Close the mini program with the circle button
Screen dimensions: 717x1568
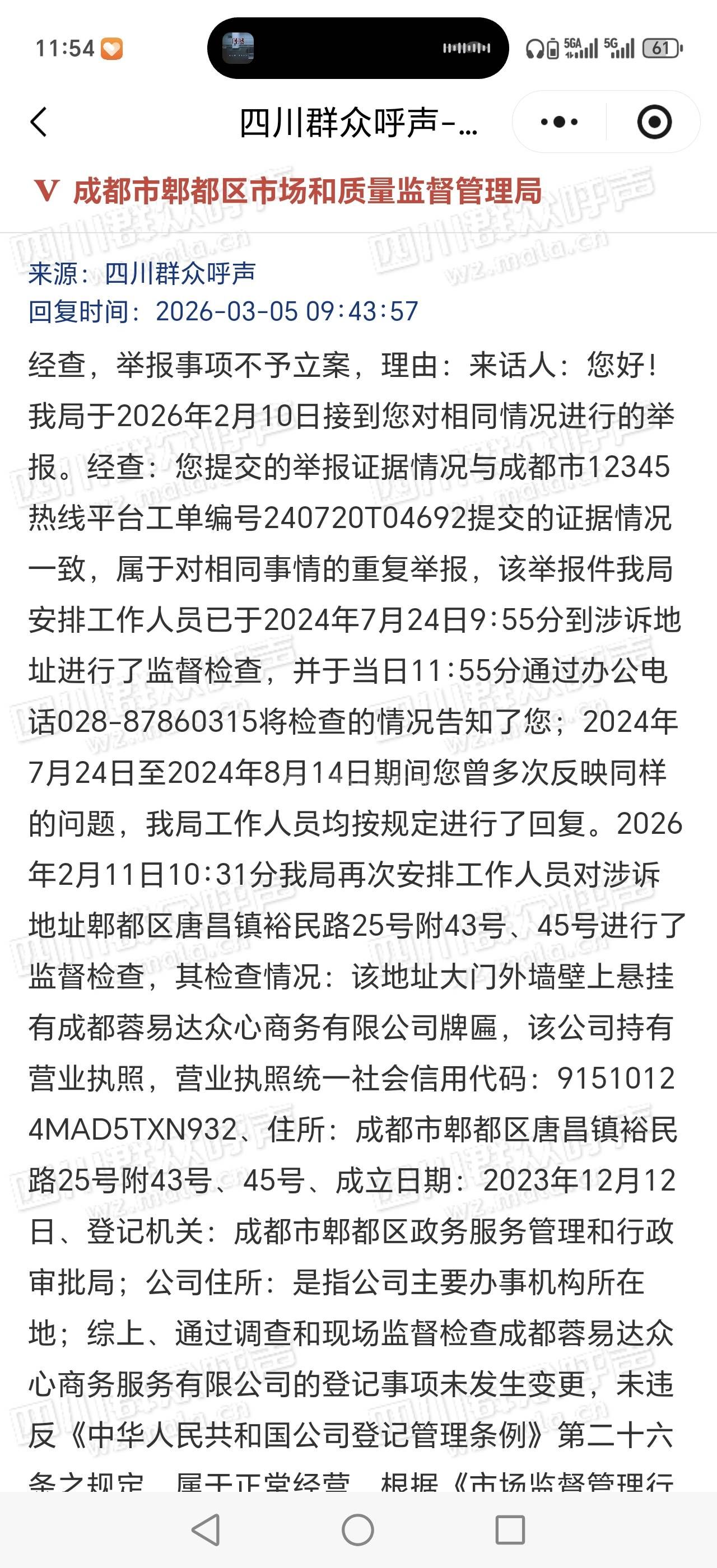(x=654, y=122)
